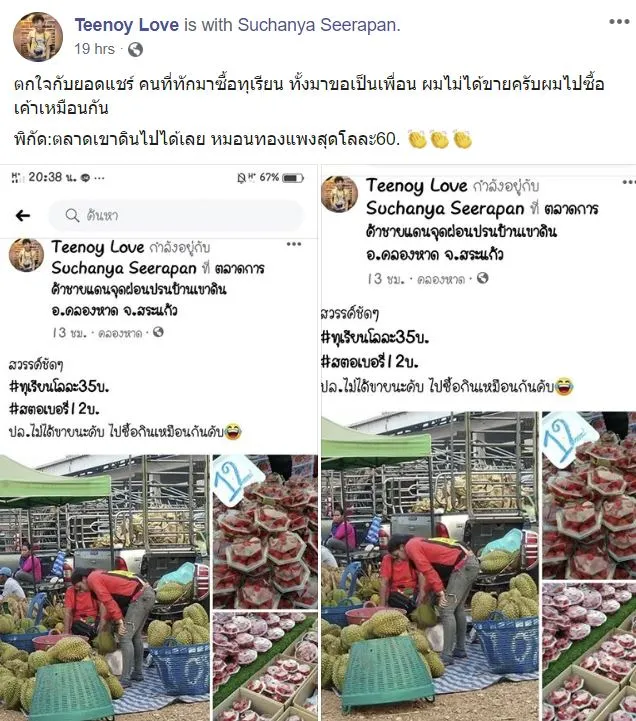Open Teenoy Love's profile picture
This screenshot has width=636, height=721.
(38, 37)
